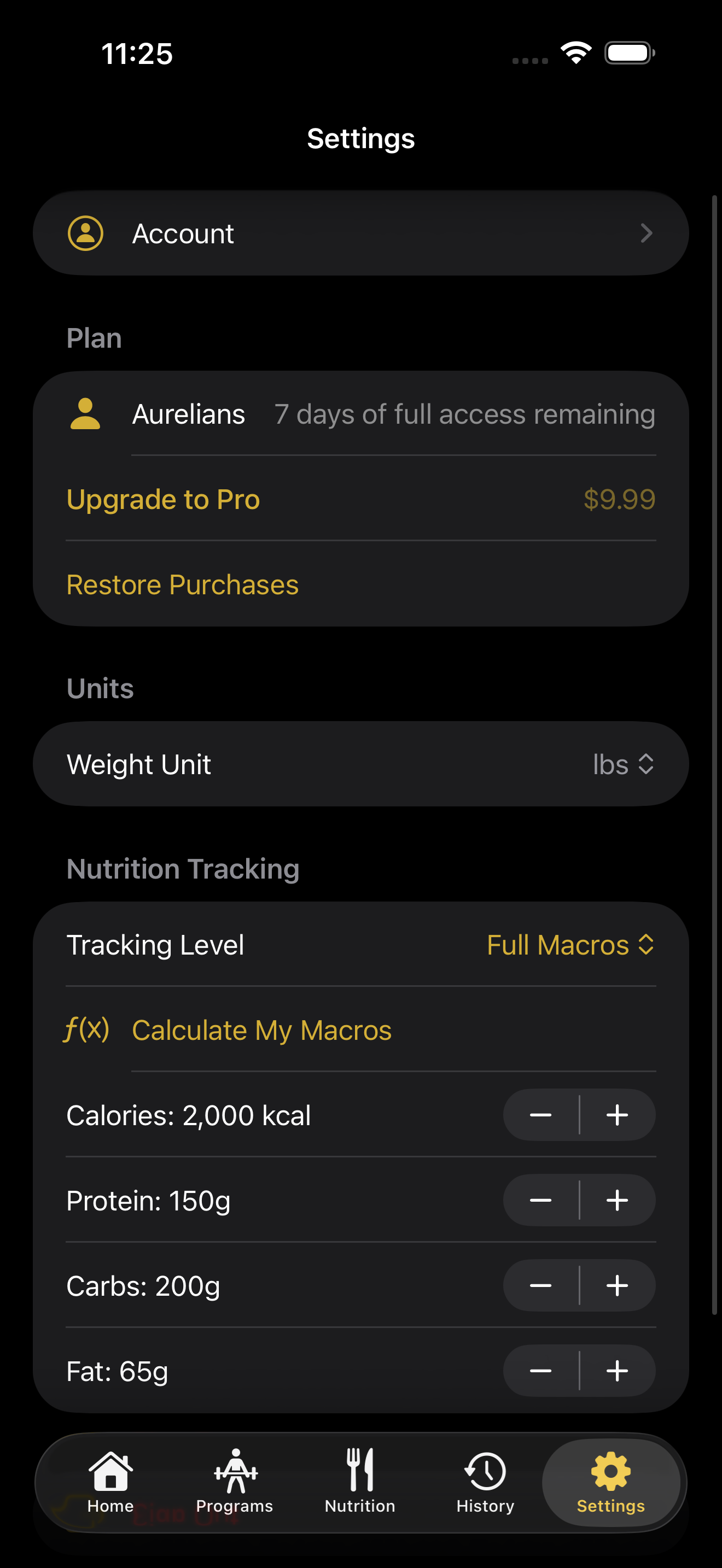Increase the Calories value

pyautogui.click(x=618, y=1115)
